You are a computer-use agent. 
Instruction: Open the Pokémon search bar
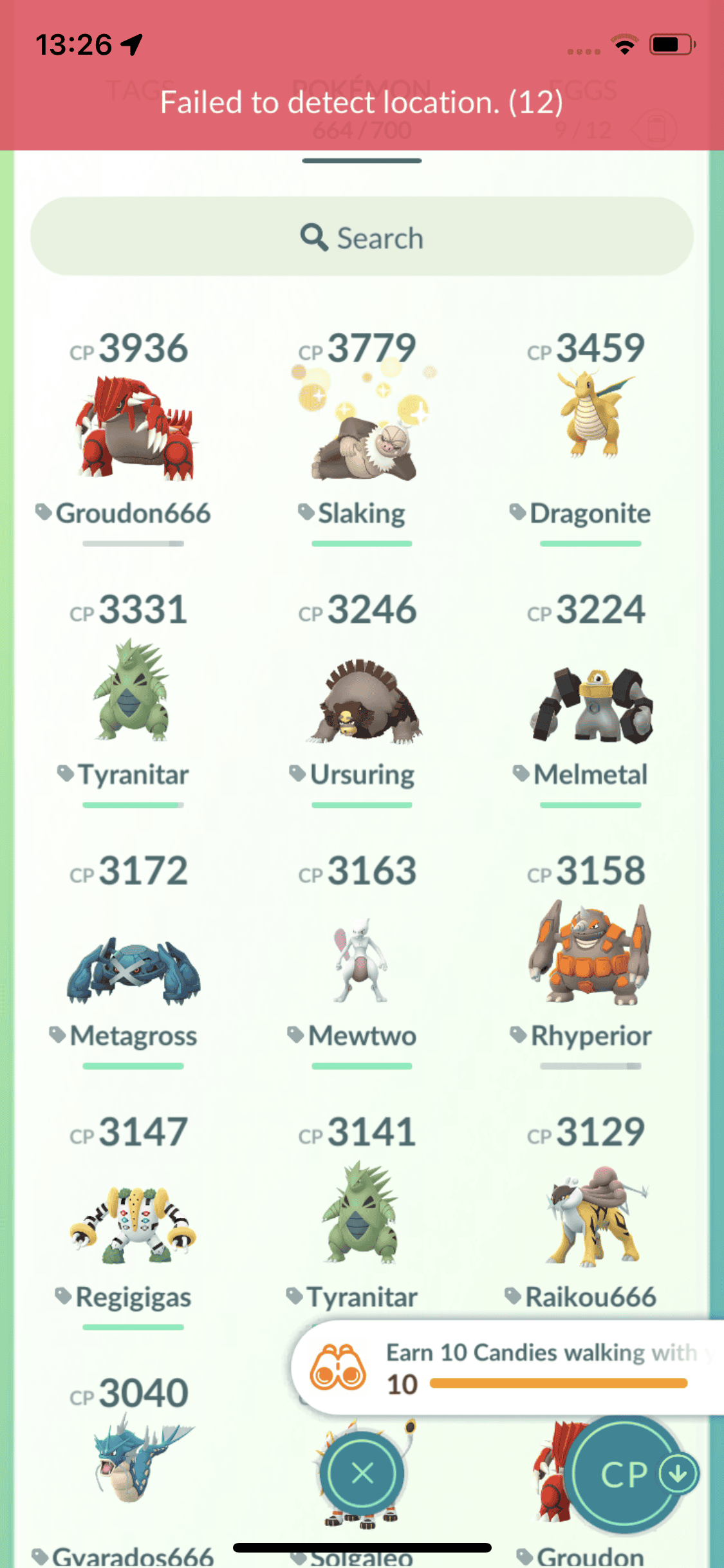click(x=362, y=238)
